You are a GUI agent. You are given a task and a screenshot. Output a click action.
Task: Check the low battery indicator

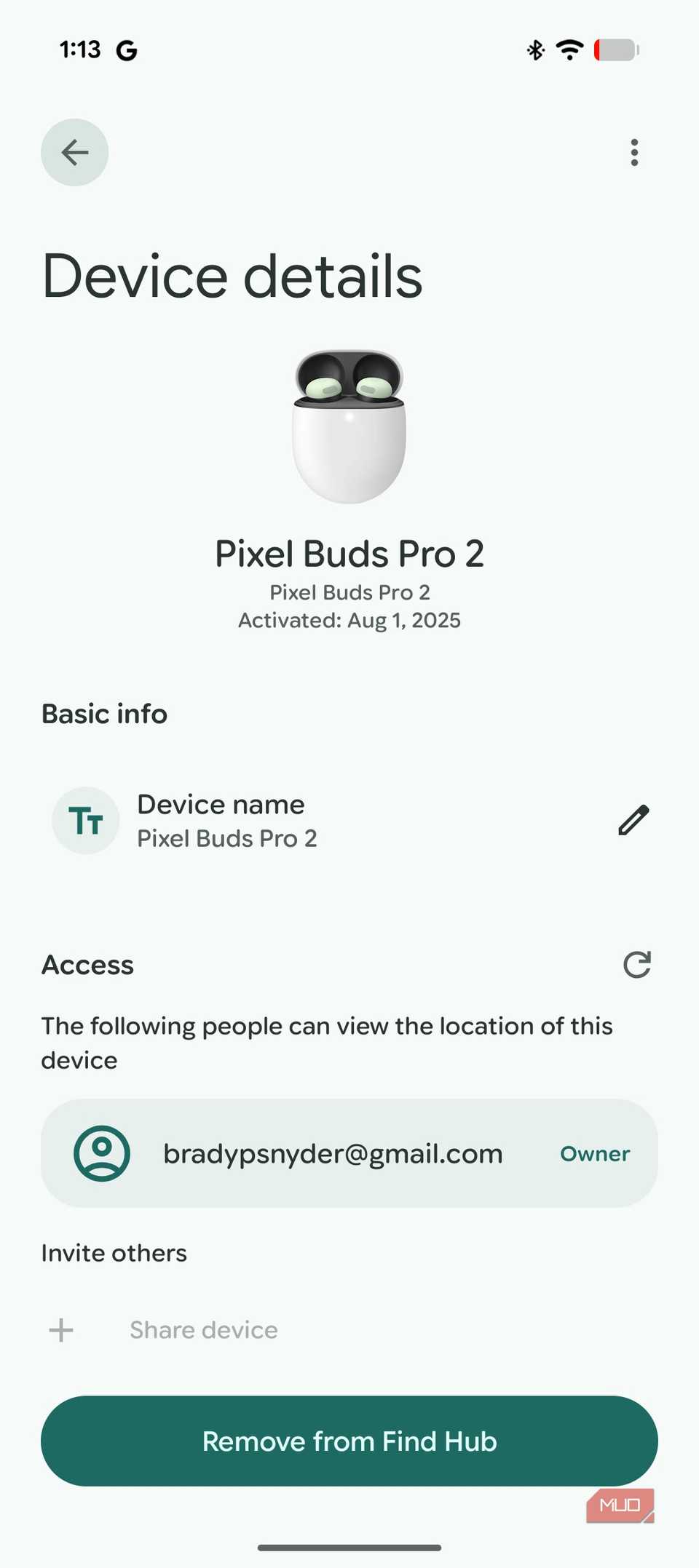pyautogui.click(x=615, y=49)
